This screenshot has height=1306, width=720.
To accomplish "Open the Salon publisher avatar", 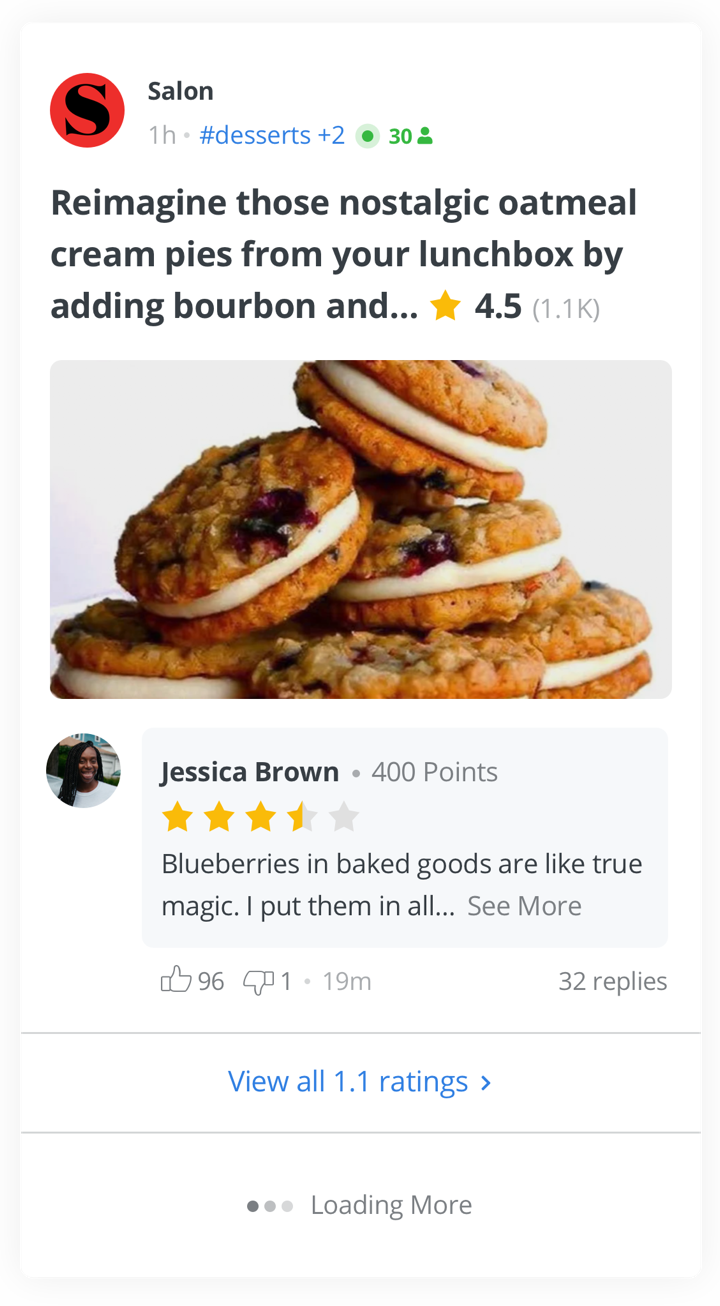I will [87, 111].
